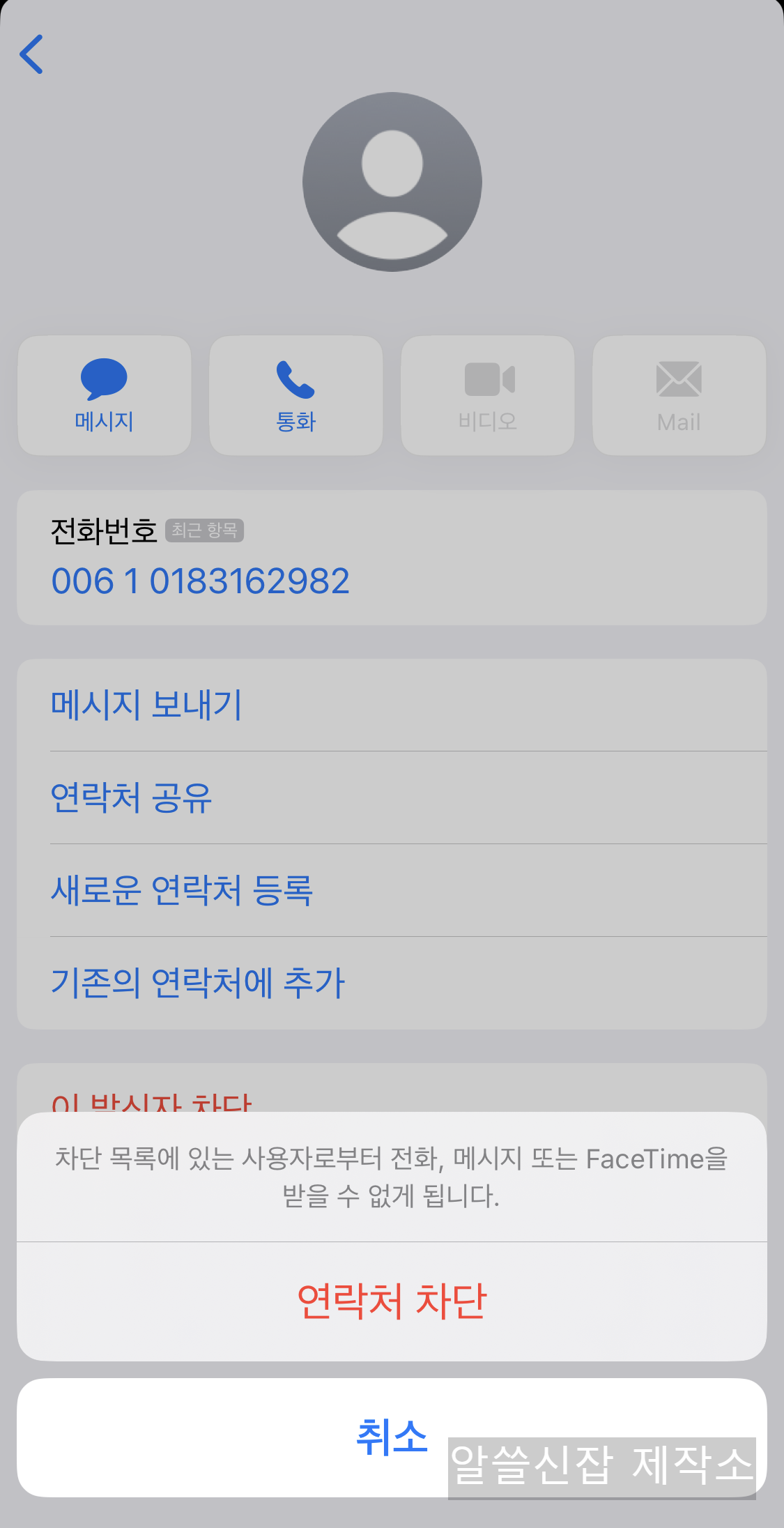784x1528 pixels.
Task: Tap 기존의 연락처에 추가 option
Action: 197,983
